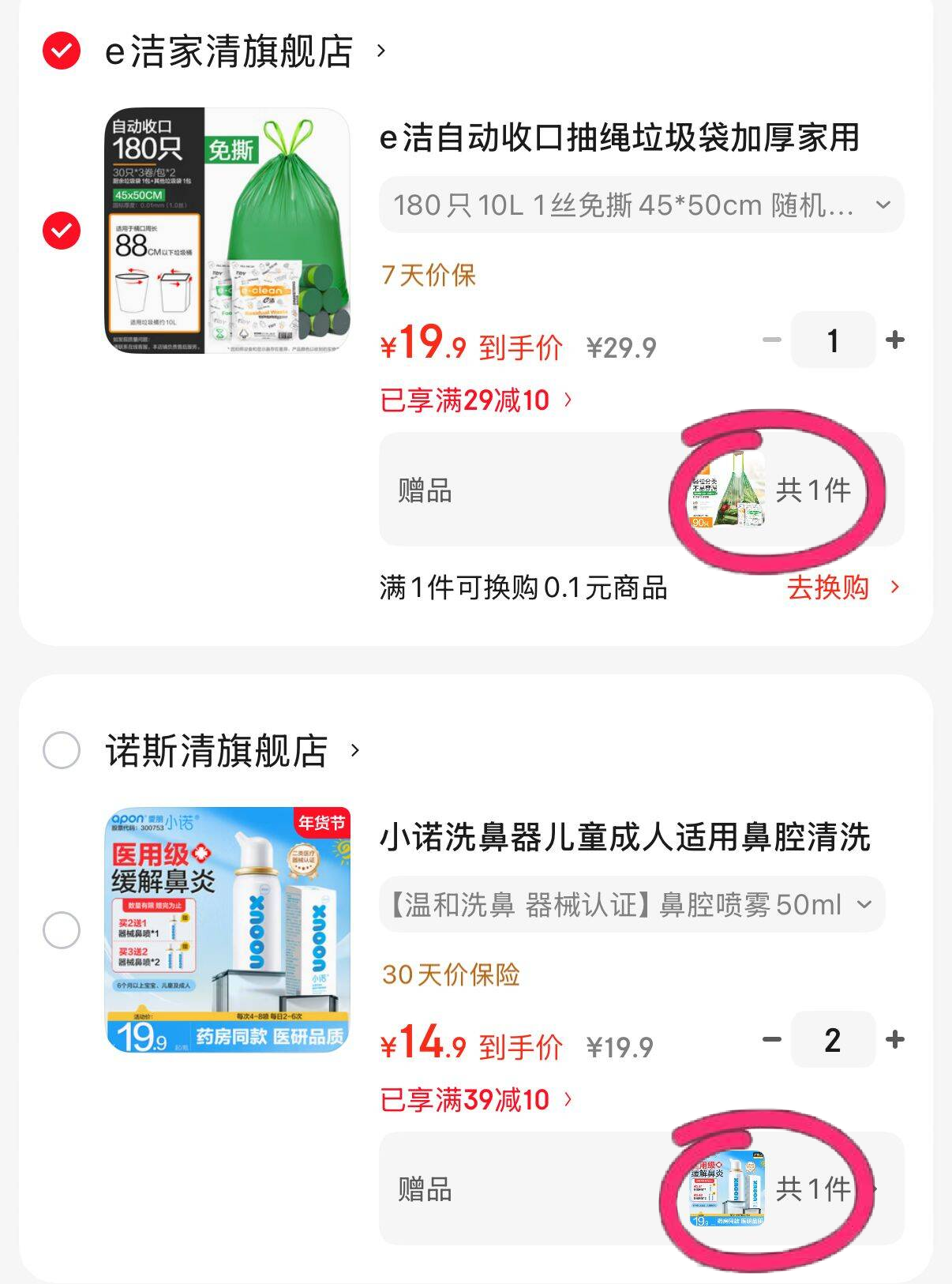Change the 鼻腔喷雾50ml spec option
The image size is (952, 1284).
click(632, 904)
